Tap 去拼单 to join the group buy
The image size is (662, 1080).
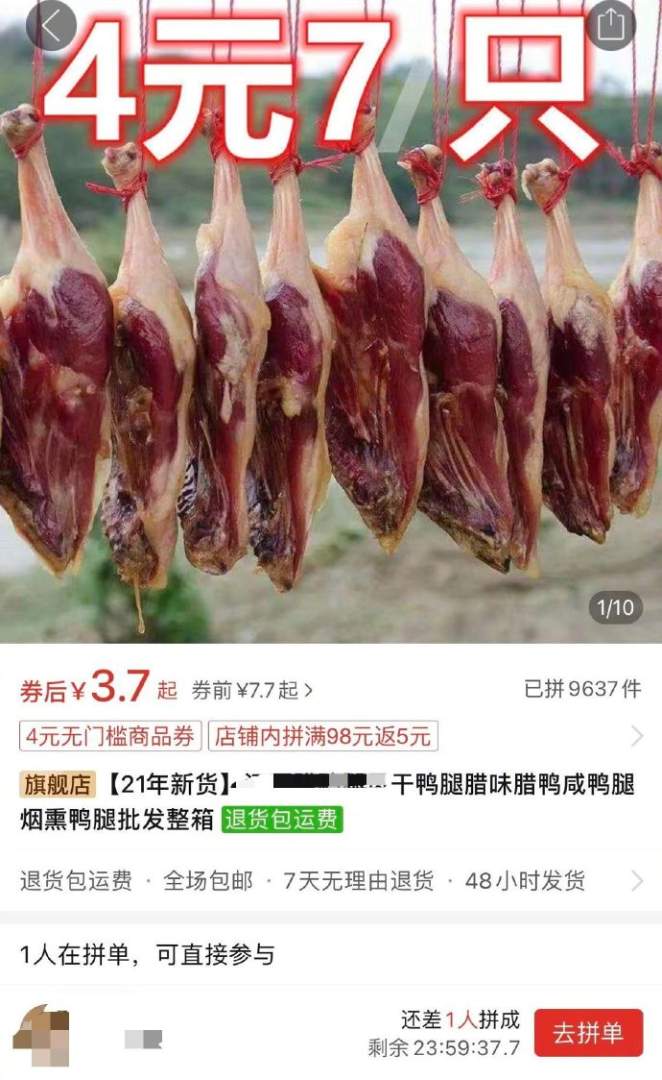(588, 1033)
